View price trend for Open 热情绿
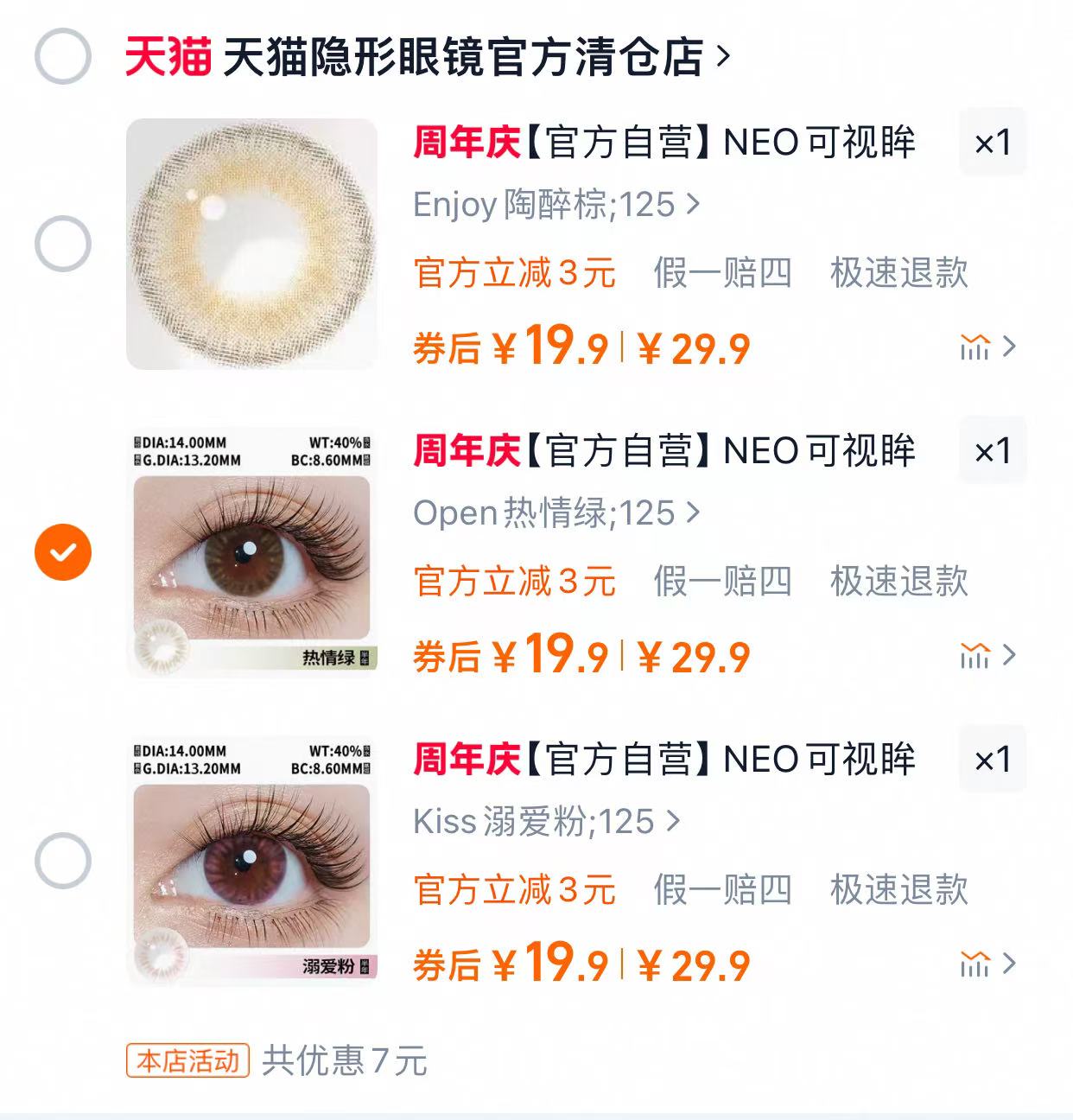The height and width of the screenshot is (1120, 1073). [987, 656]
